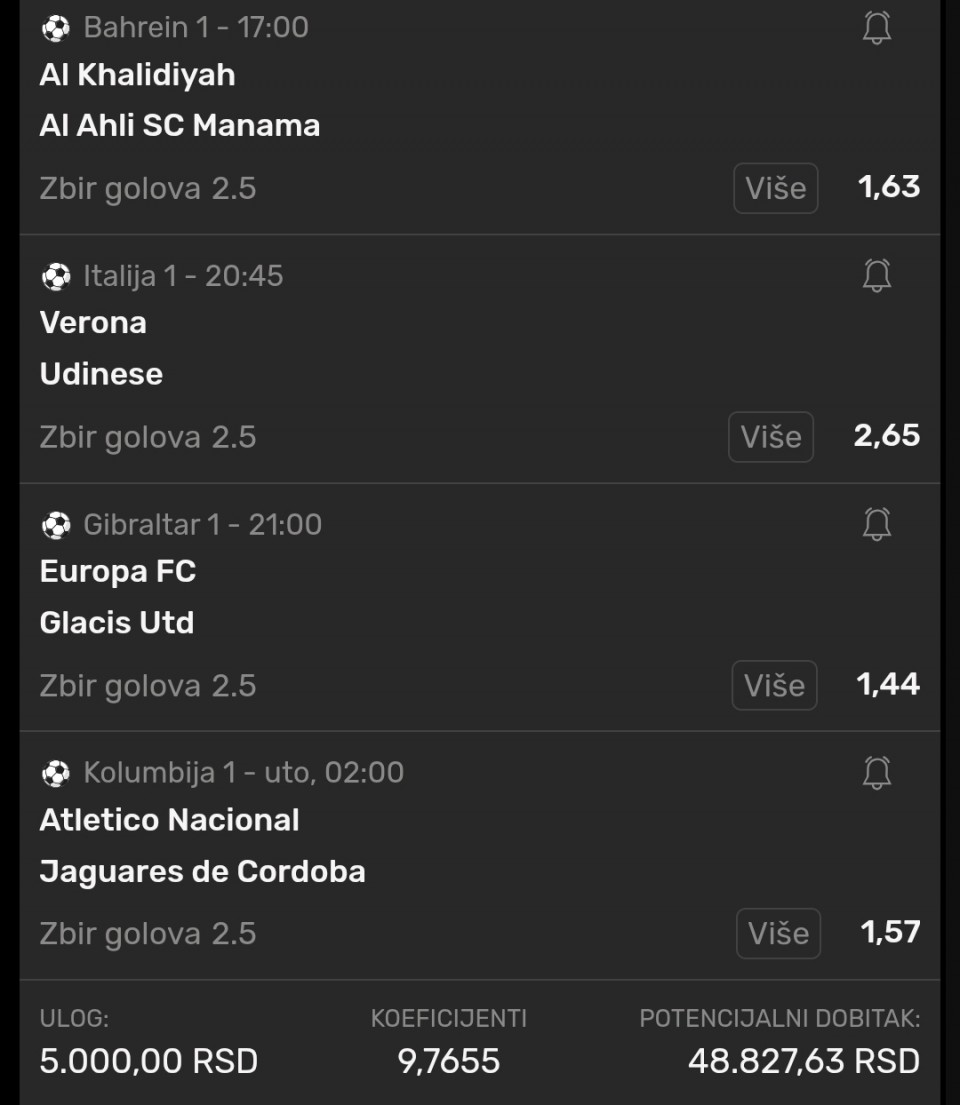View the Verona vs Udinese match details
The image size is (960, 1105).
click(x=101, y=348)
